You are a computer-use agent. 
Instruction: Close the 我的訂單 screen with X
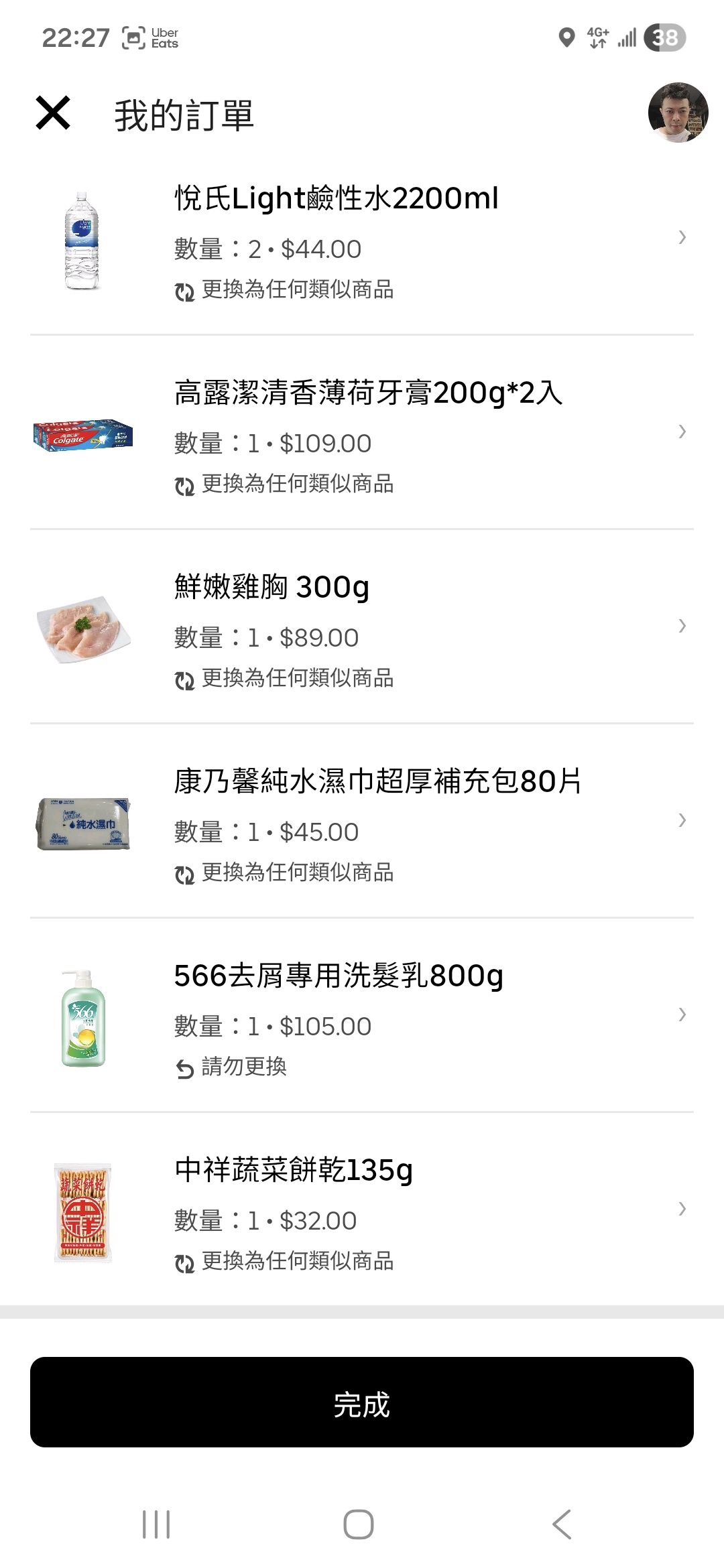53,113
